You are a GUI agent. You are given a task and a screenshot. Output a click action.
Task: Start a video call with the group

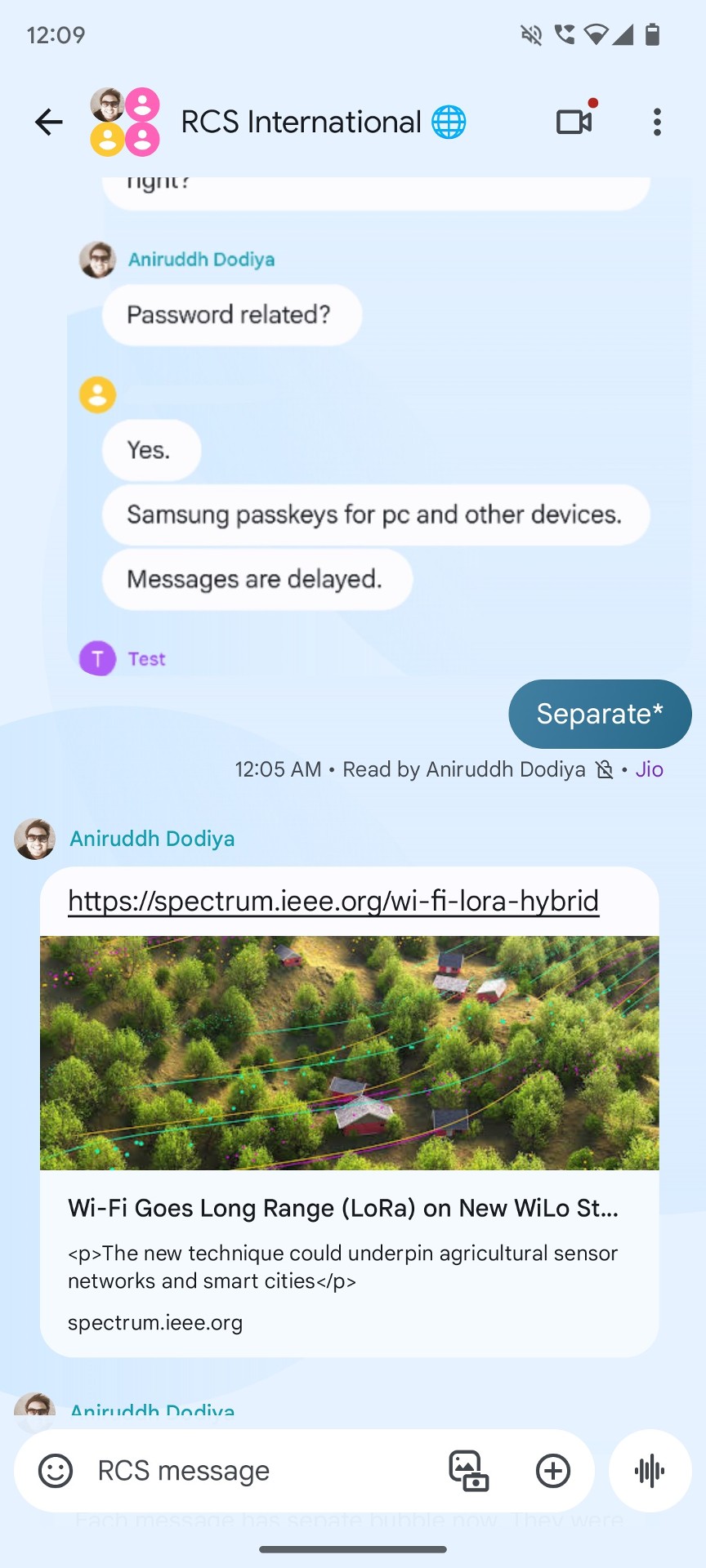[x=574, y=122]
